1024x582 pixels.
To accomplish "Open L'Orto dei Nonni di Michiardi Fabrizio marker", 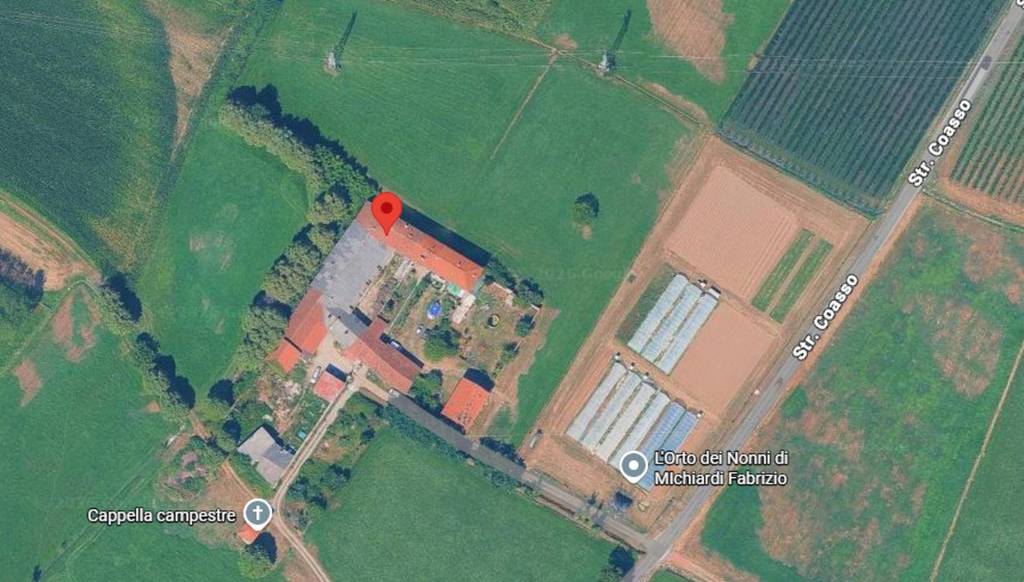I will coord(632,465).
